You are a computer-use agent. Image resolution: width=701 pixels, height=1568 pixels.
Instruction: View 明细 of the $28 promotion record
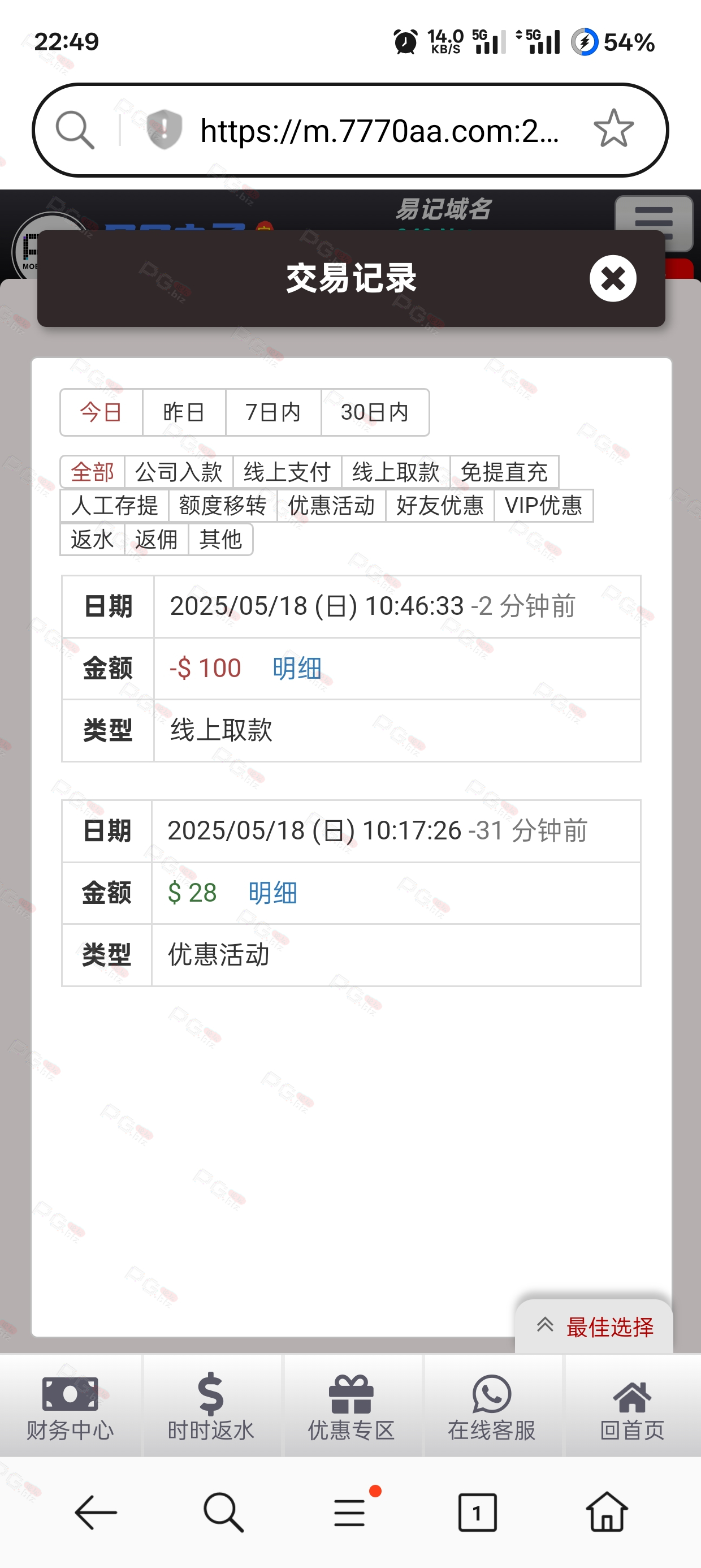[x=272, y=893]
